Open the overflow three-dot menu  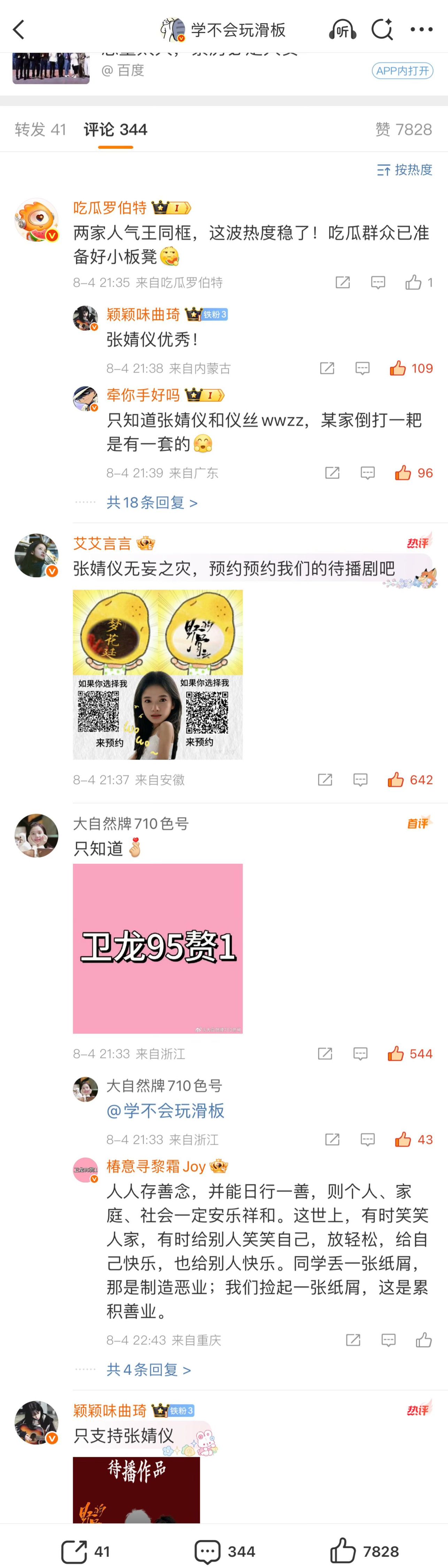coord(421,29)
